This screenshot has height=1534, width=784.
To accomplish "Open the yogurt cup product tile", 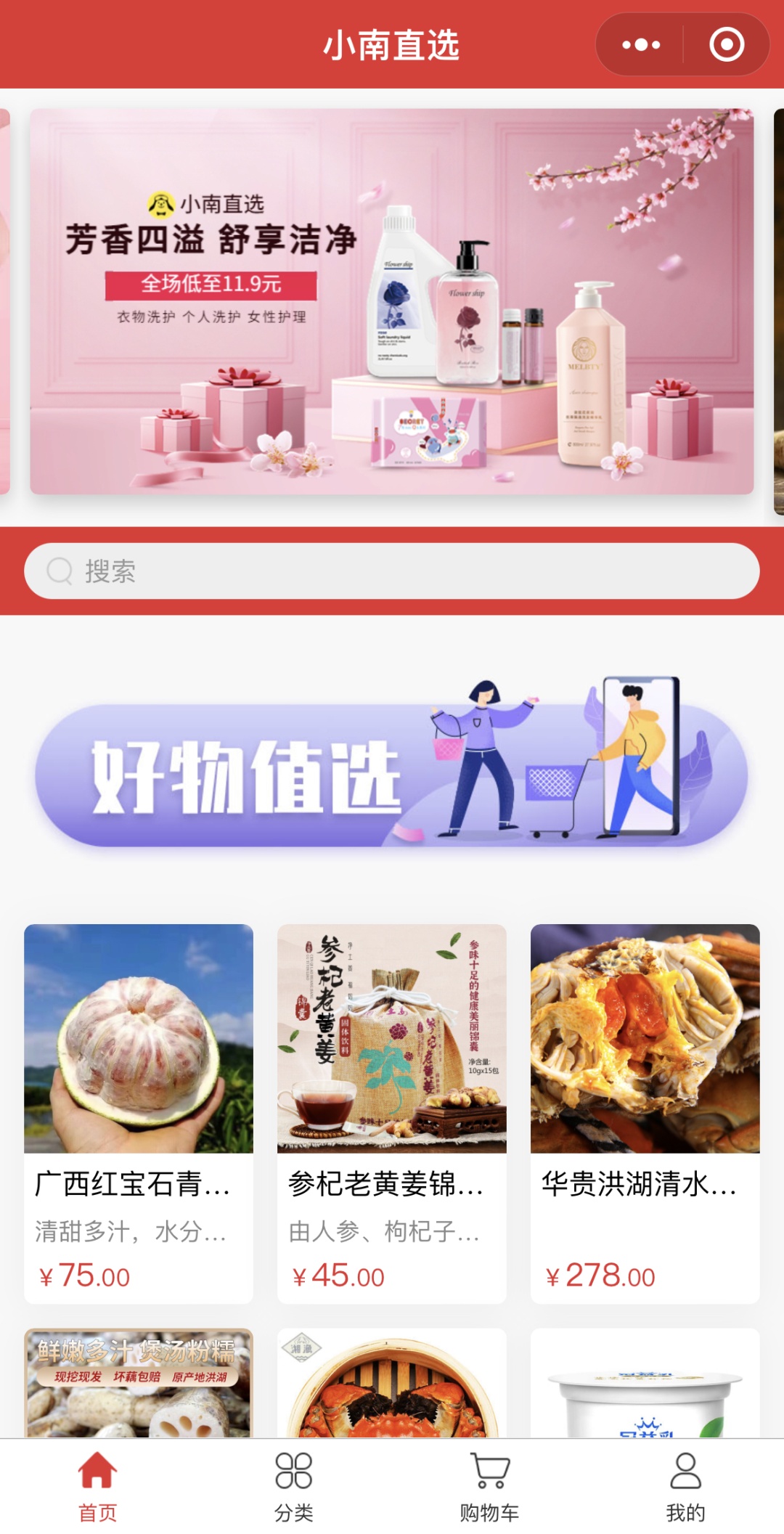I will (645, 1384).
